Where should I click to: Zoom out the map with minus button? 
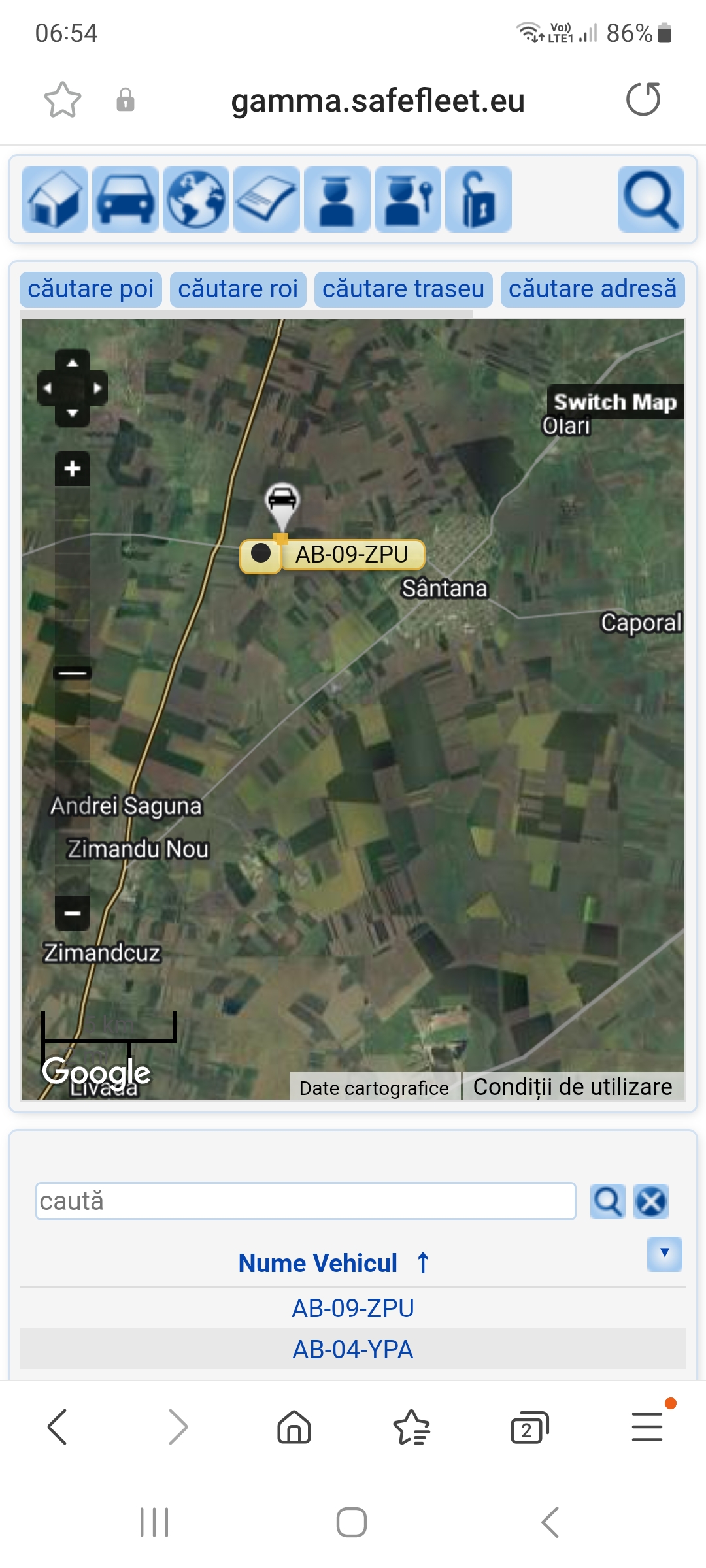[73, 913]
